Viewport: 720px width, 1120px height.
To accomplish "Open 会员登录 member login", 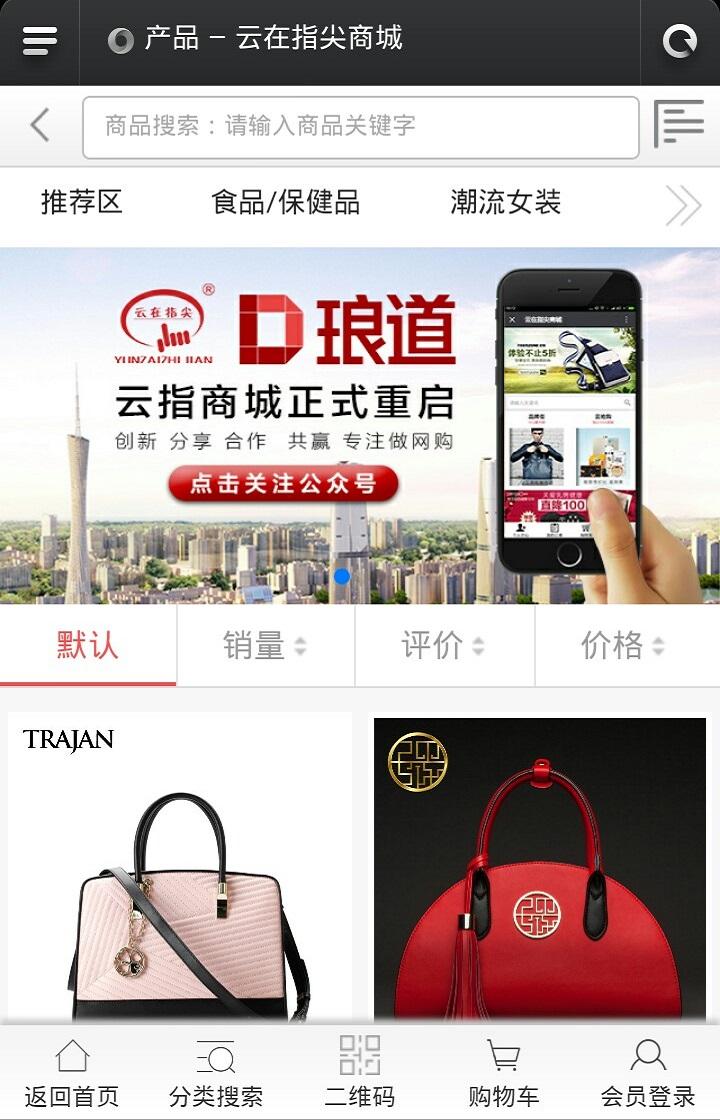I will [648, 1073].
